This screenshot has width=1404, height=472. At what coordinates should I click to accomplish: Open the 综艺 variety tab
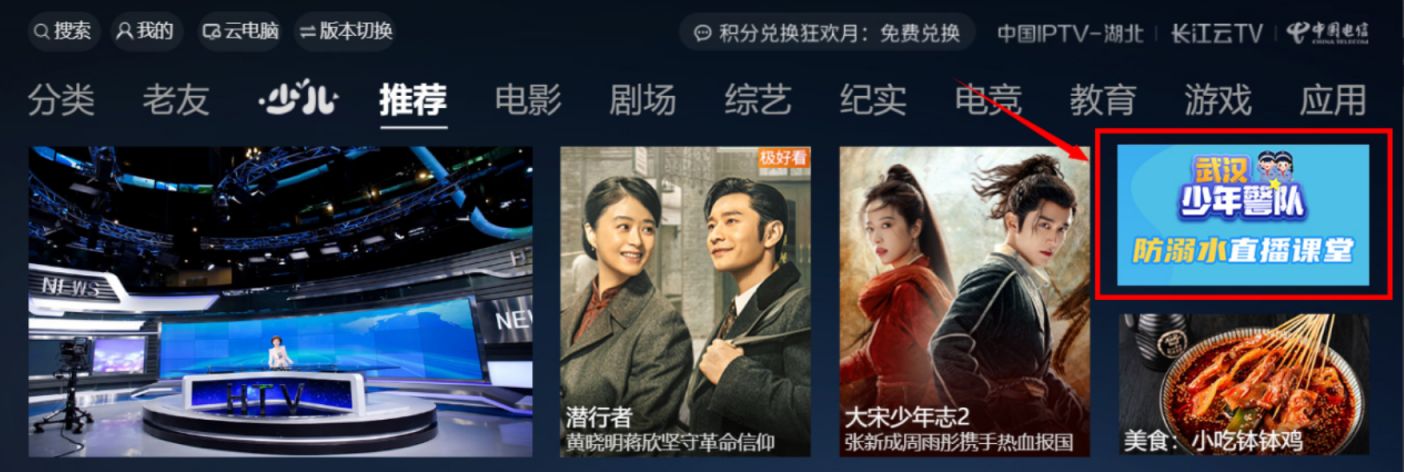[x=757, y=100]
